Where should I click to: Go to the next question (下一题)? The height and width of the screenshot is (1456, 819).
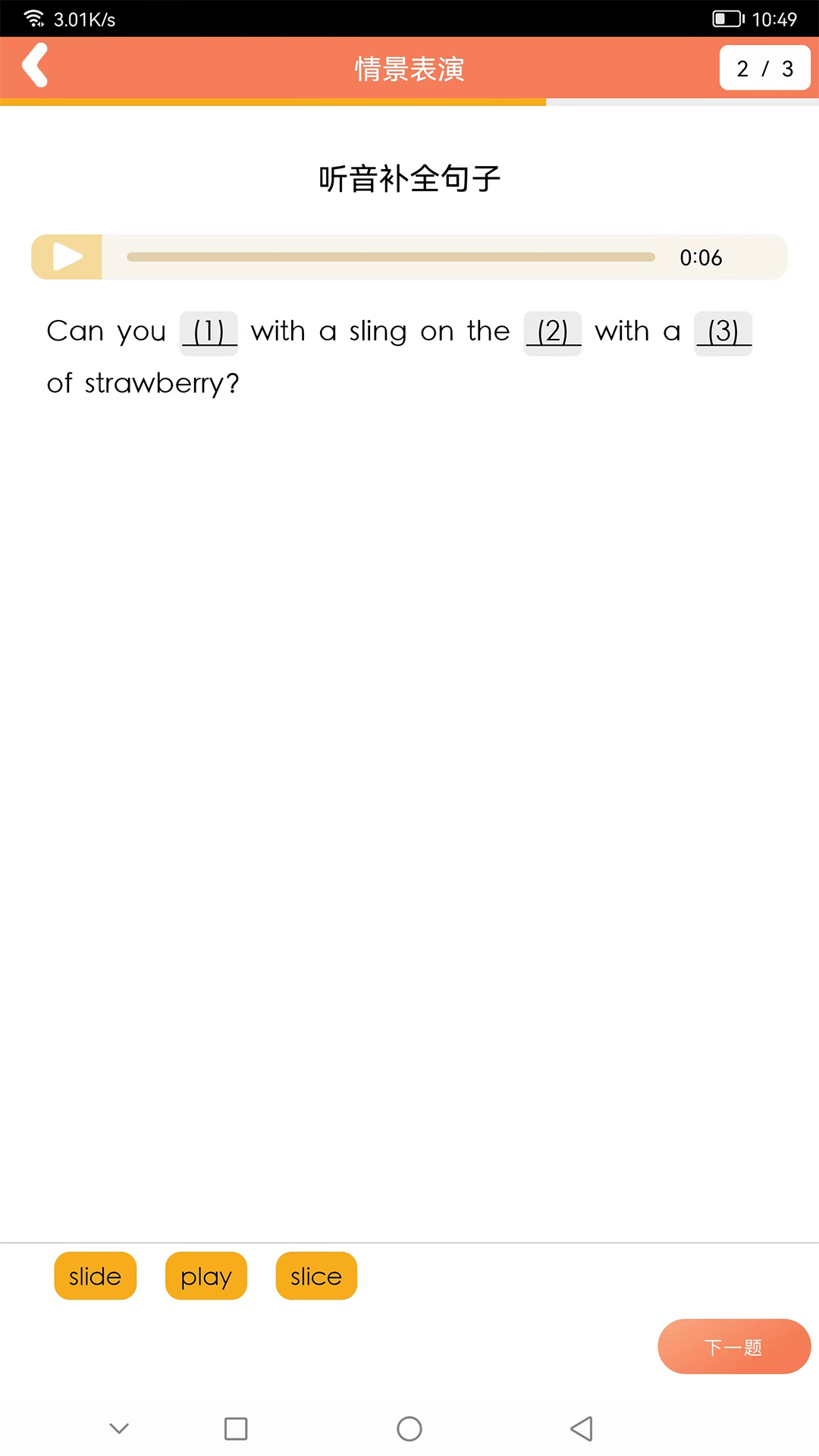click(733, 1347)
